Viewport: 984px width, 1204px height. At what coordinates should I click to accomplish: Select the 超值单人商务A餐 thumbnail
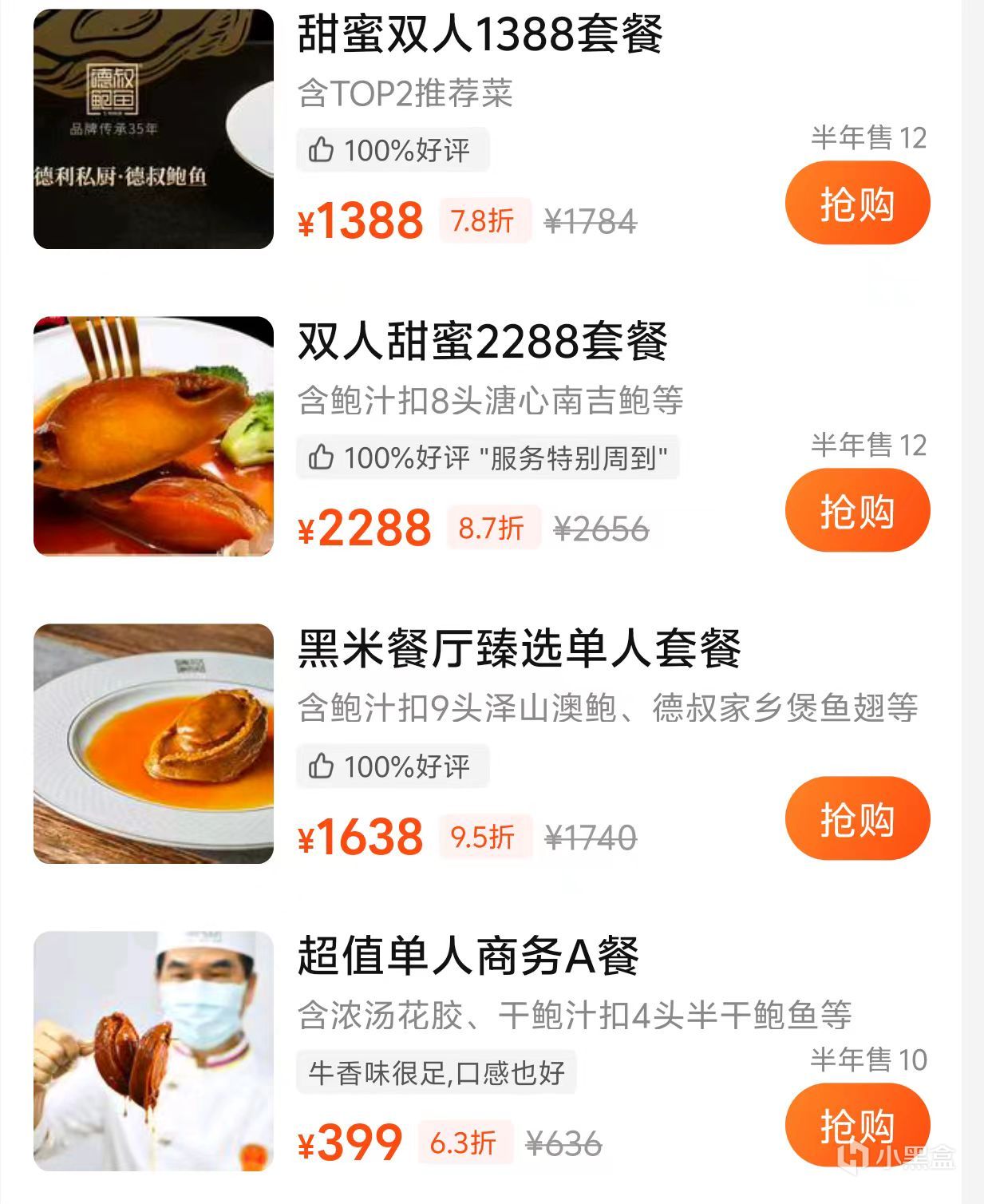[153, 1051]
